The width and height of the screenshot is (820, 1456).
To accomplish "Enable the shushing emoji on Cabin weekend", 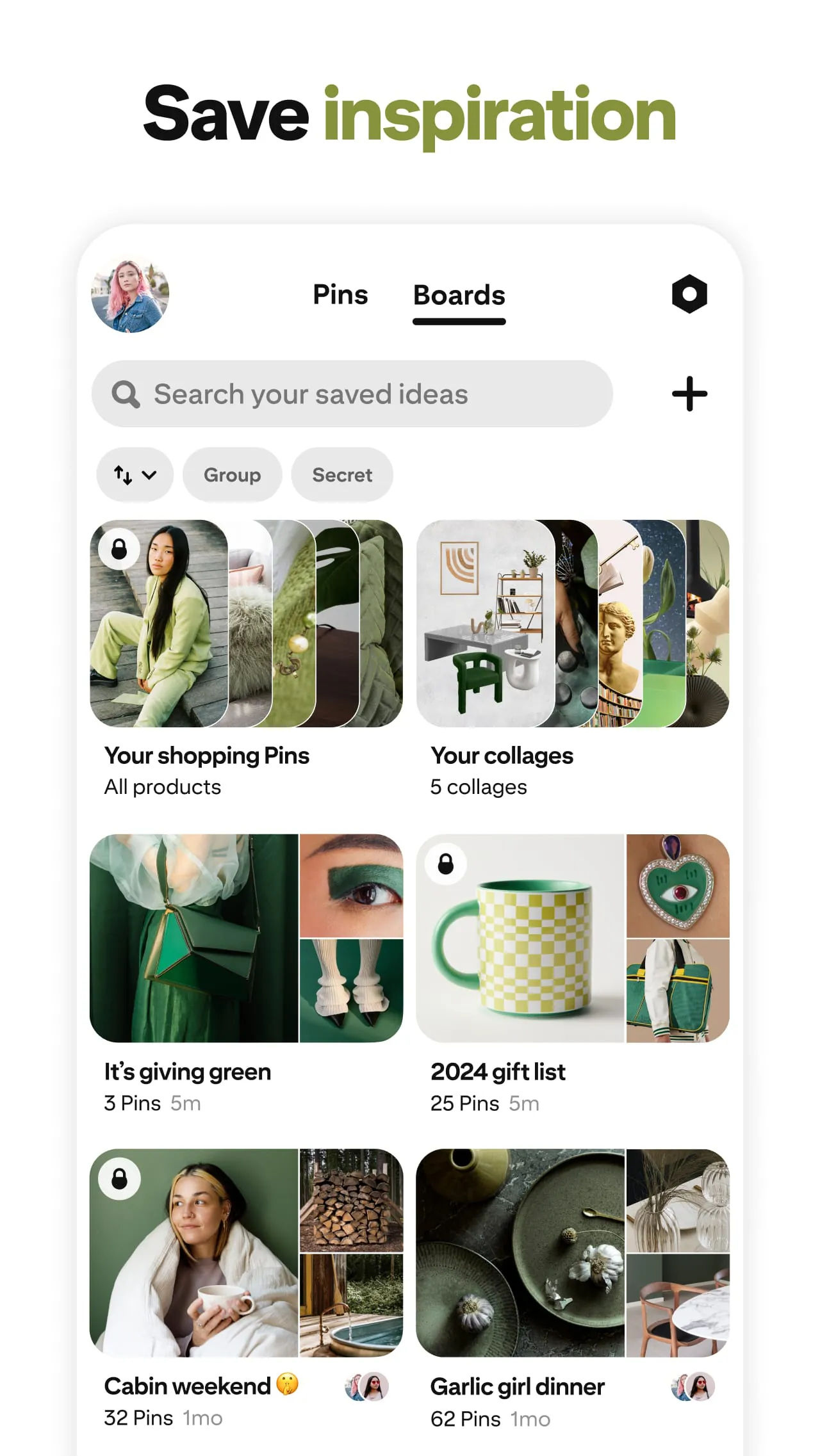I will pyautogui.click(x=287, y=1386).
